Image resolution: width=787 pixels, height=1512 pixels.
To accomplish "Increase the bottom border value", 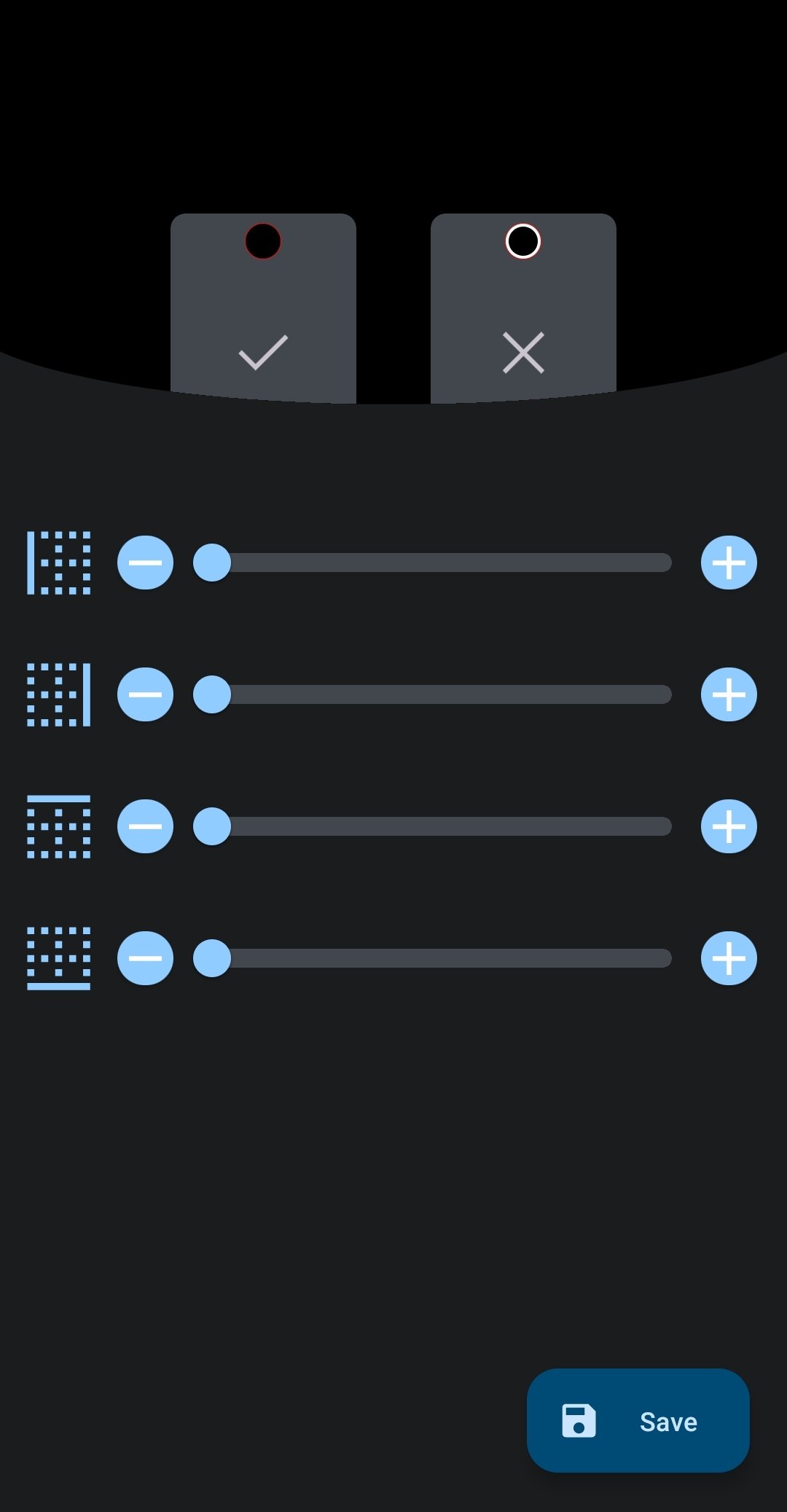I will tap(729, 958).
